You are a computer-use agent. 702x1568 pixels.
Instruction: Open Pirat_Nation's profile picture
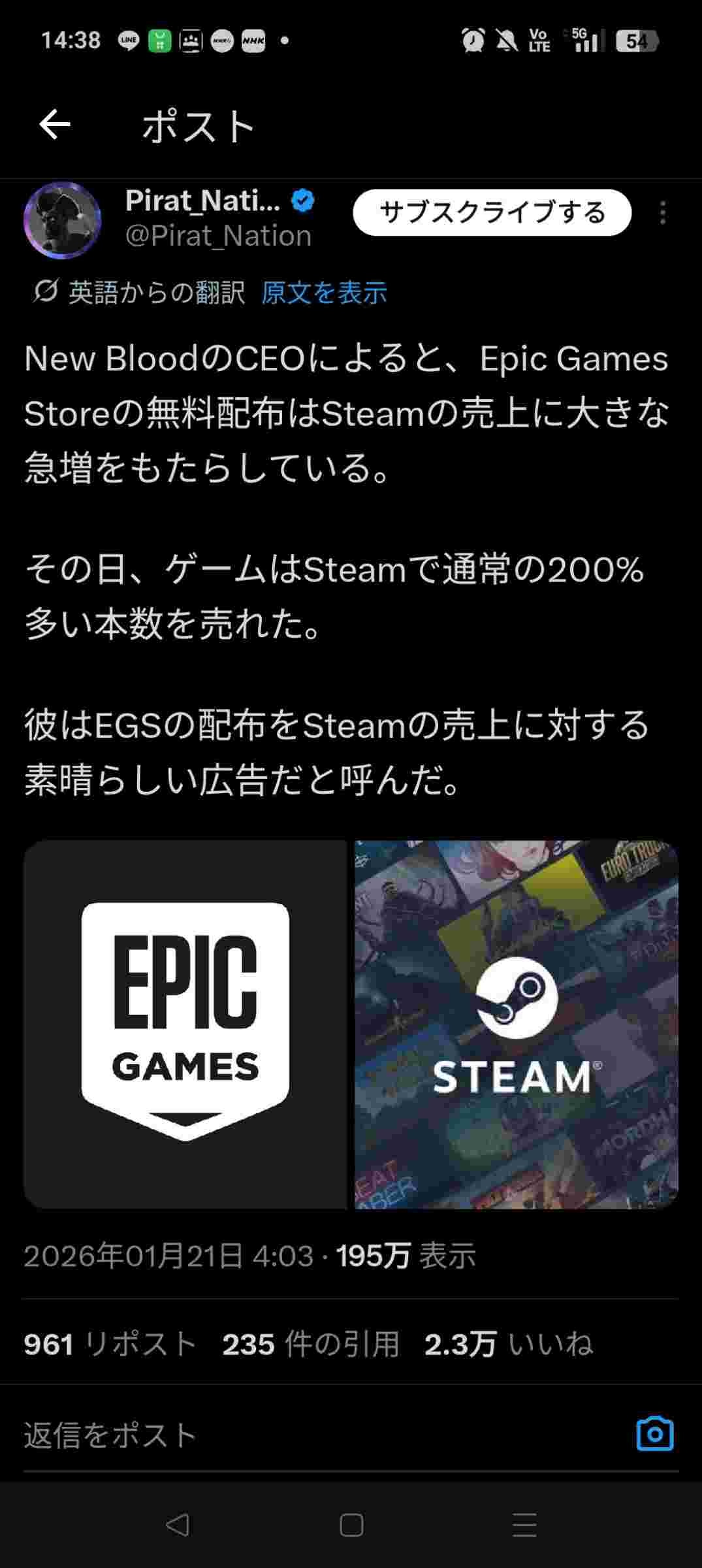coord(63,220)
